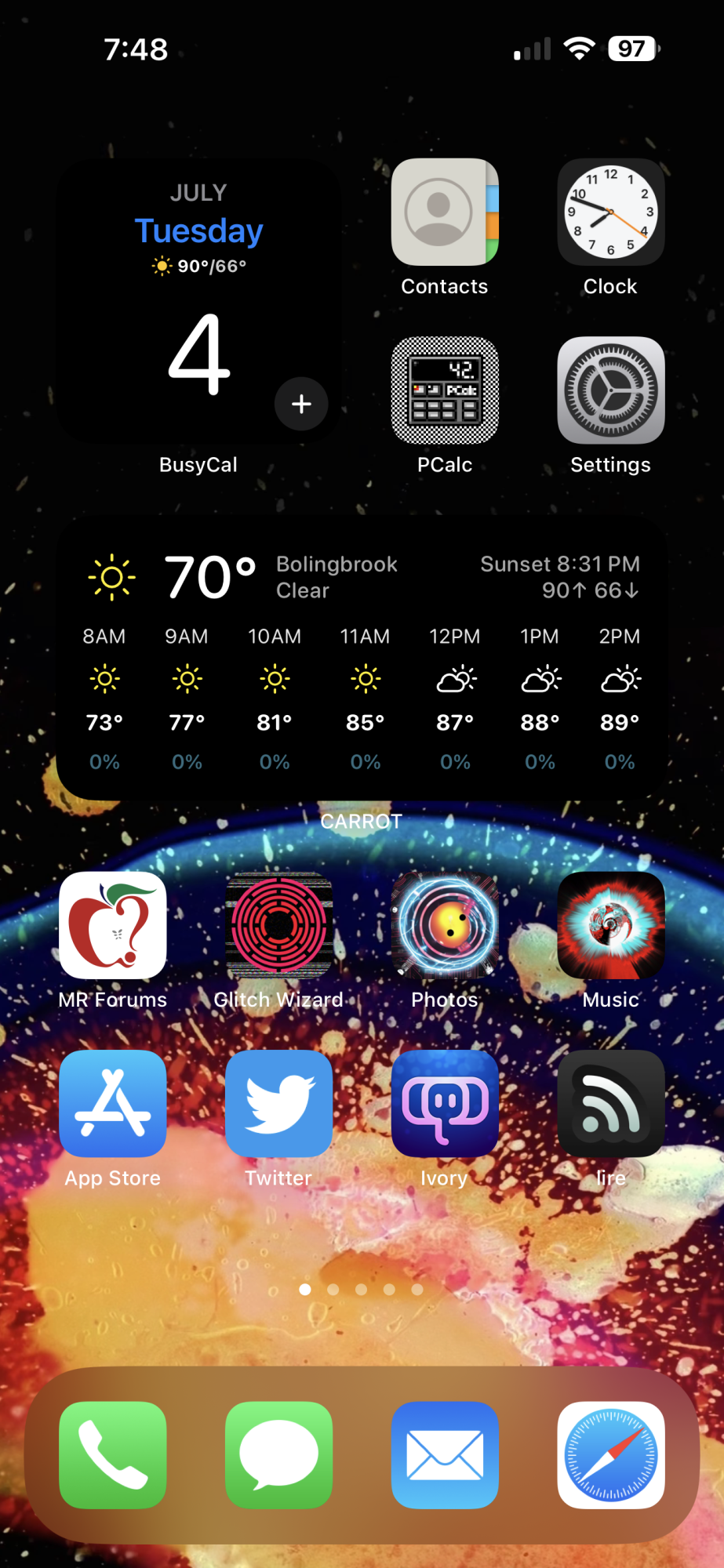Open the PCalc calculator
724x1568 pixels.
(445, 390)
